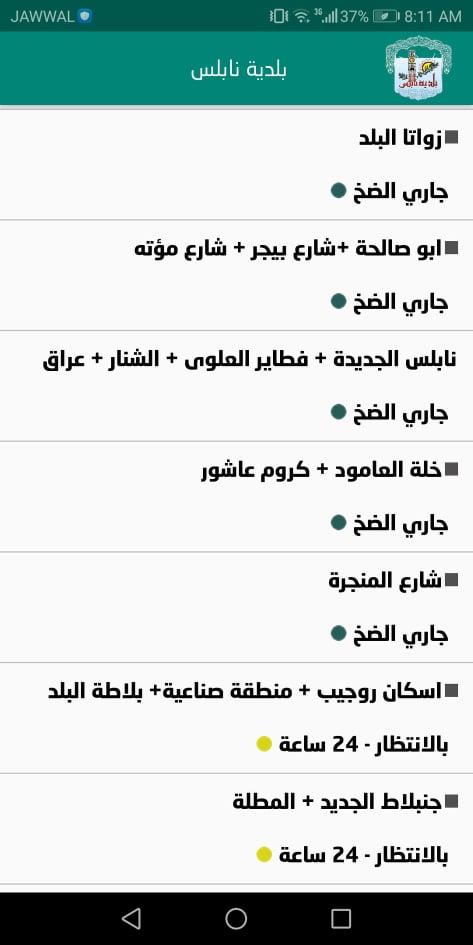Open recent apps from the navigation bar

341,918
